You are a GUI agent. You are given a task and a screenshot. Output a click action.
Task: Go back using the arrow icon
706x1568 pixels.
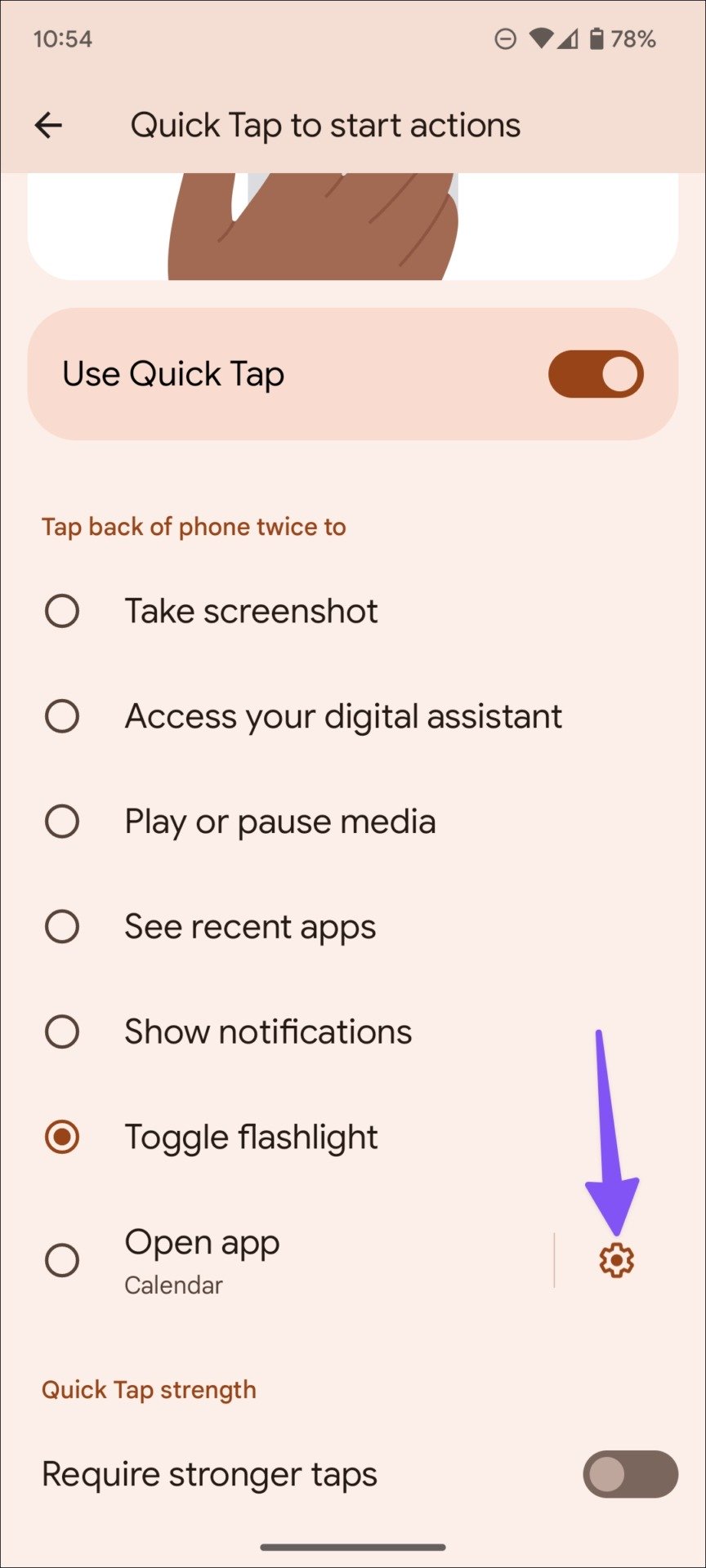click(x=49, y=125)
